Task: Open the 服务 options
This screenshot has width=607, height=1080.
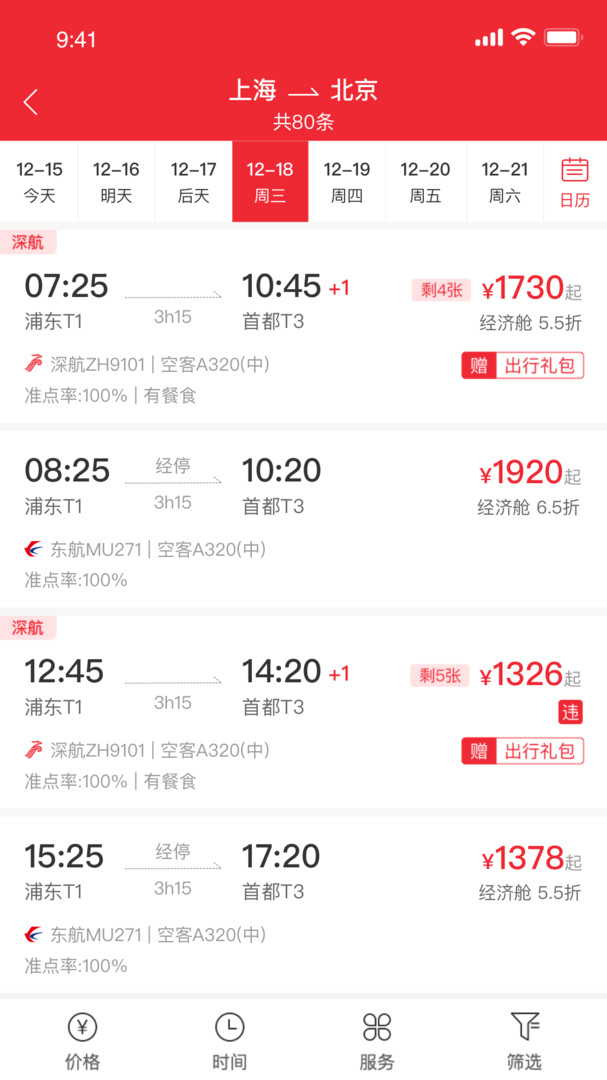Action: [377, 1040]
